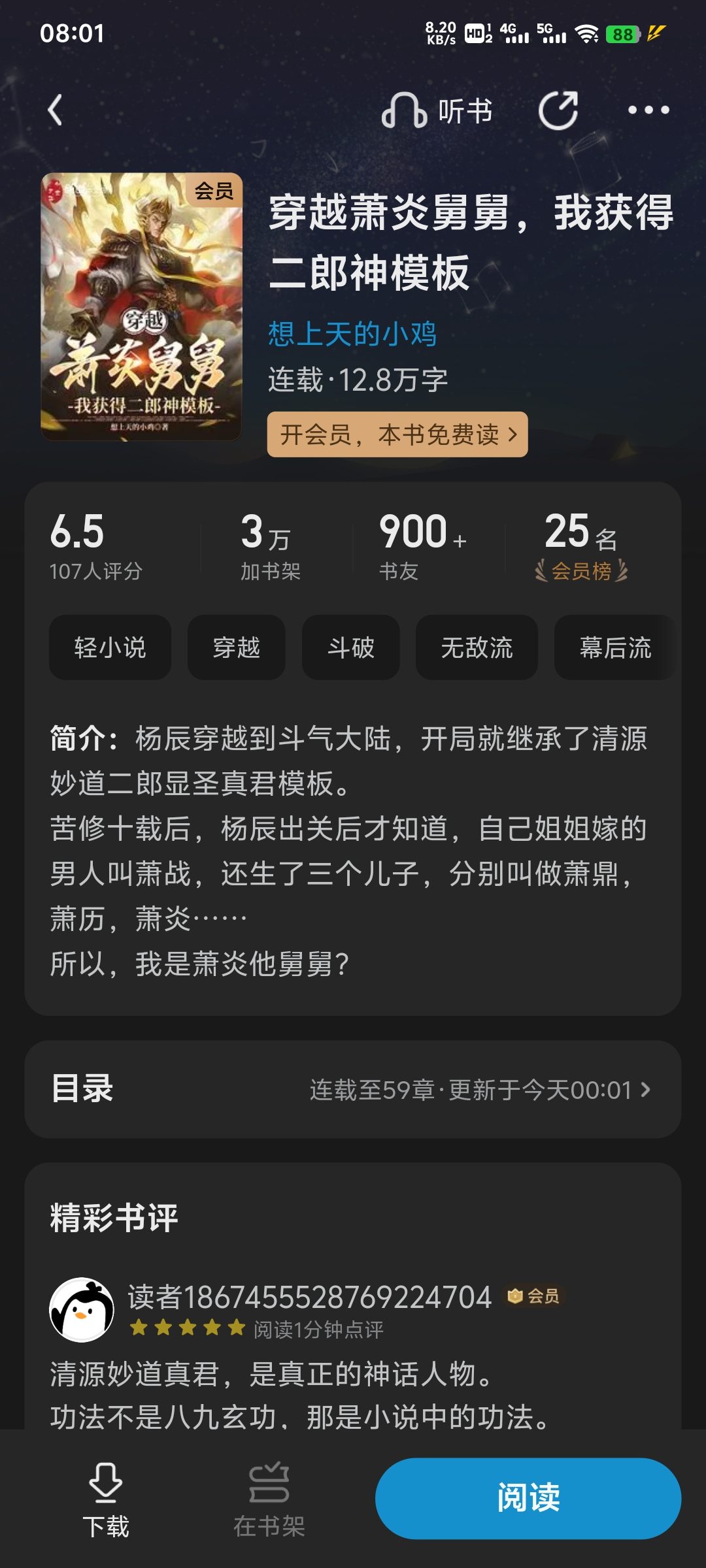This screenshot has height=1568, width=706.
Task: Open the three-dot overflow menu
Action: click(648, 110)
